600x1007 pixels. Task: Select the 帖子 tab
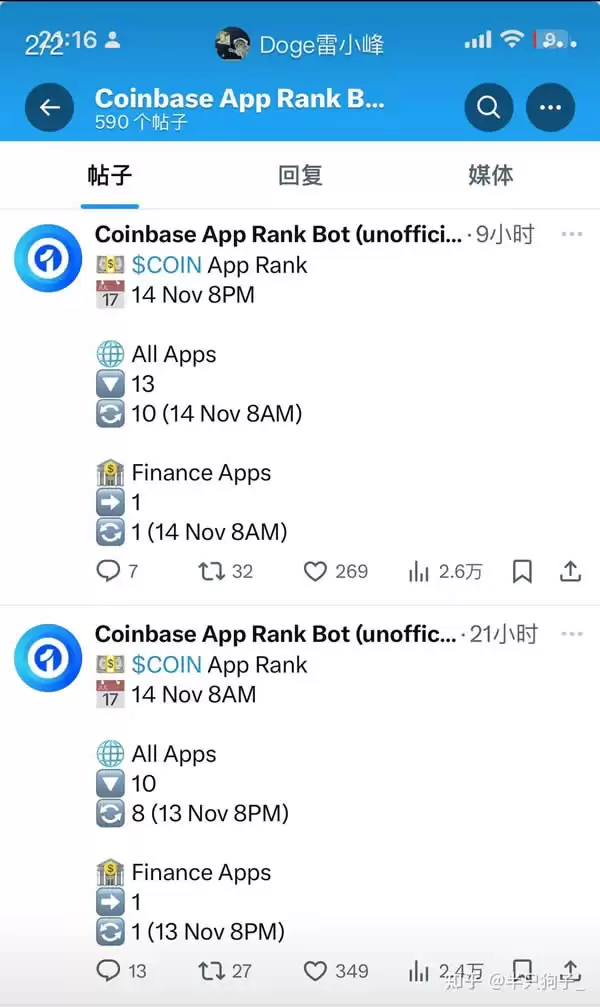(x=110, y=176)
